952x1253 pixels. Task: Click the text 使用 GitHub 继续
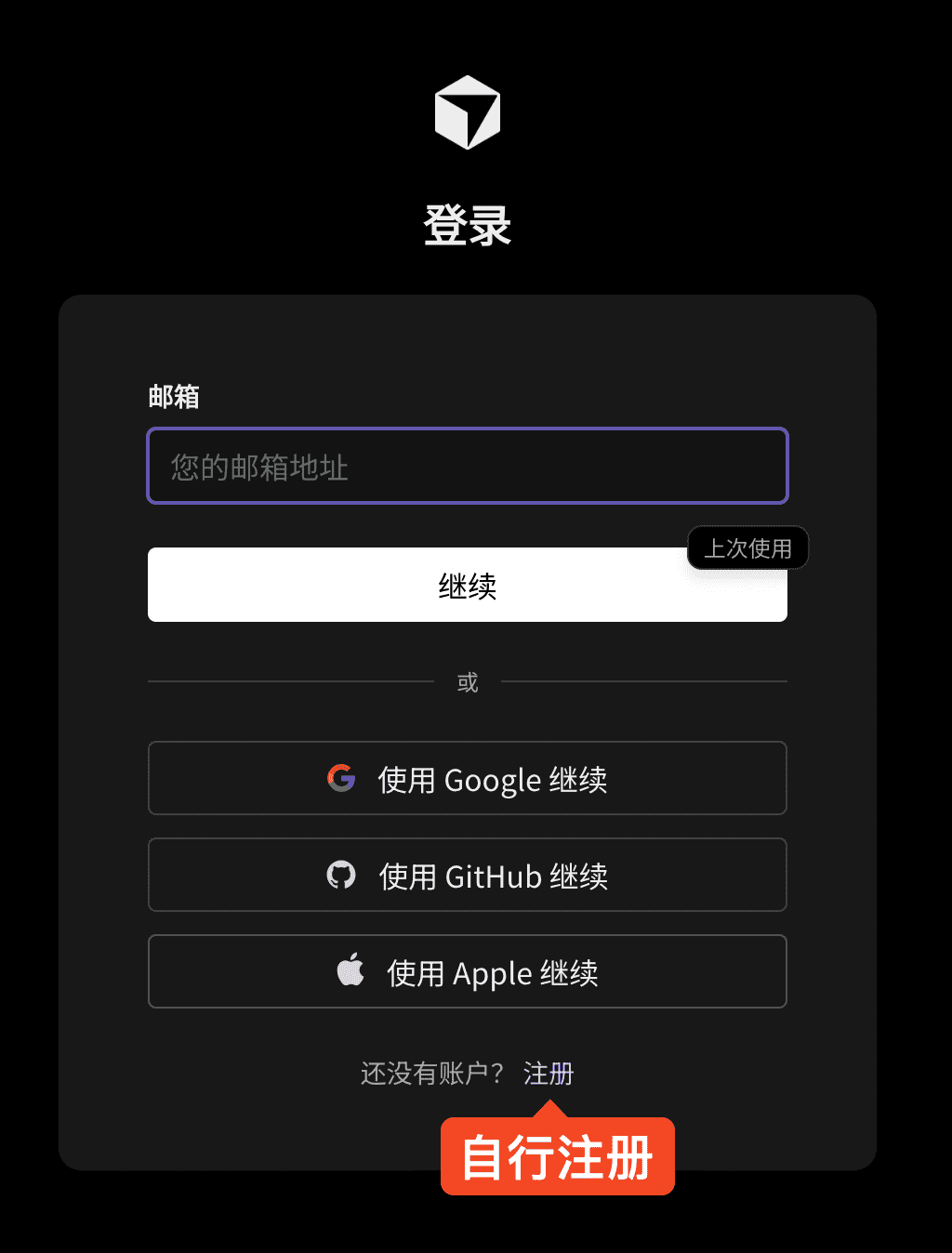tap(493, 875)
